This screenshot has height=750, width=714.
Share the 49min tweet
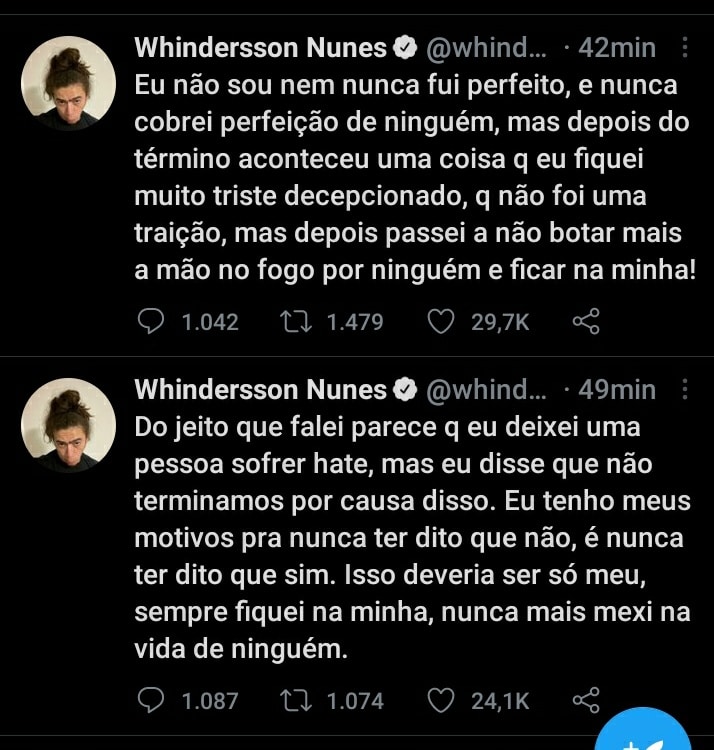585,701
